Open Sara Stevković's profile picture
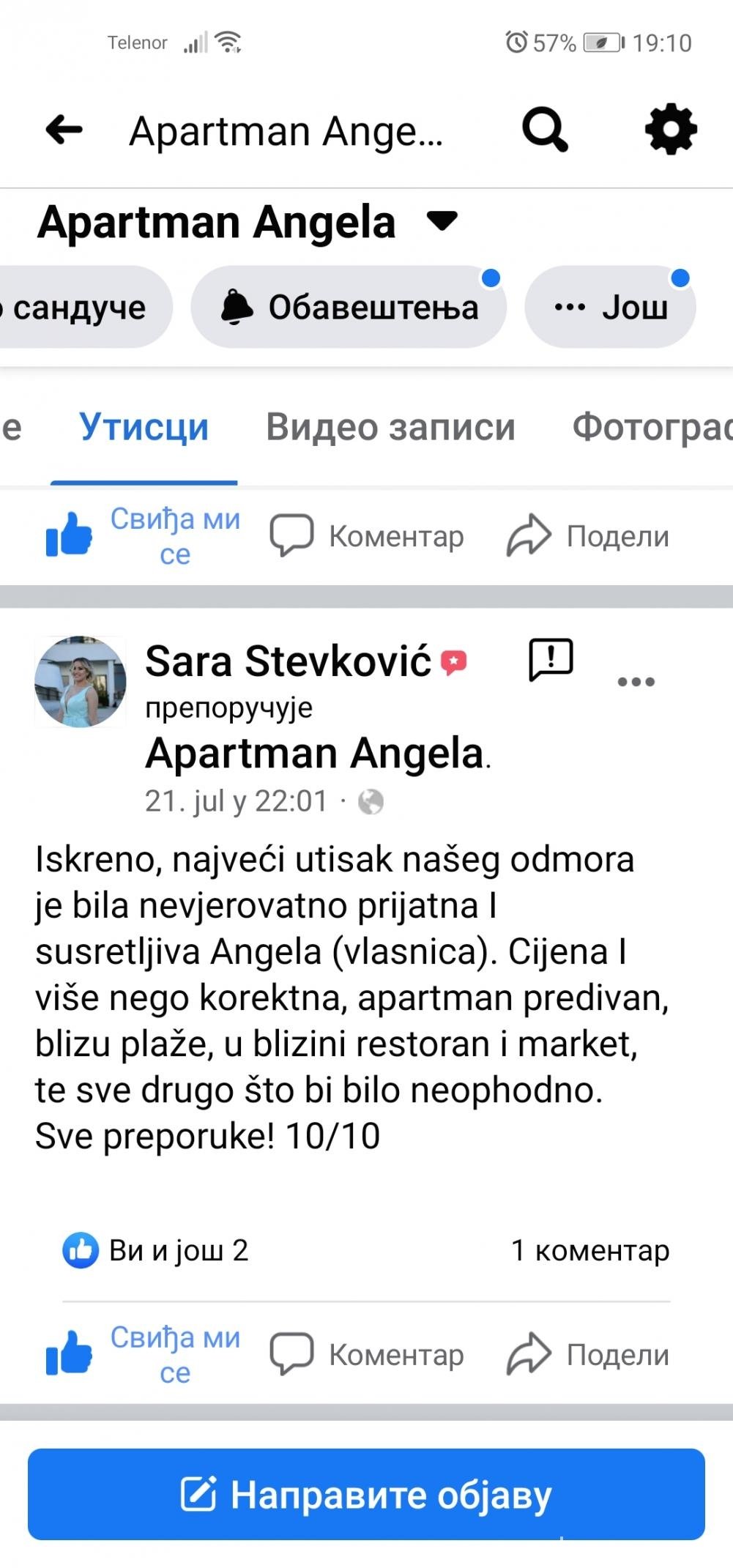733x1568 pixels. [81, 682]
